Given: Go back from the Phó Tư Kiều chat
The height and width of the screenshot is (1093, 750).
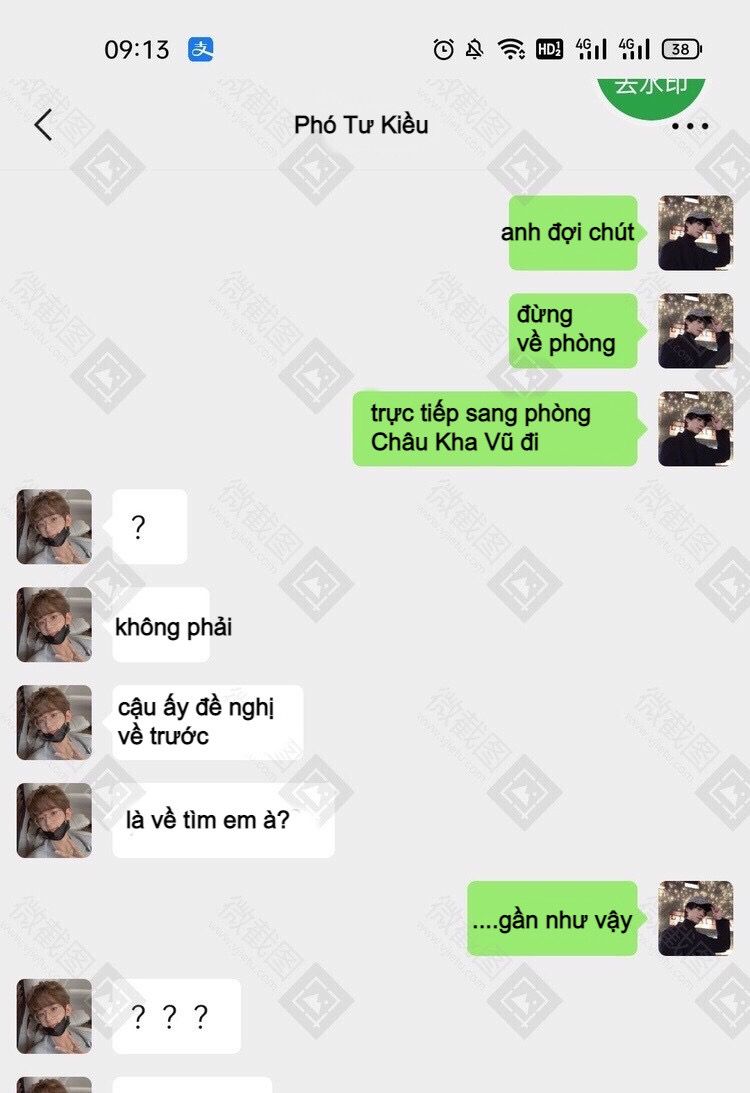Looking at the screenshot, I should coord(43,125).
